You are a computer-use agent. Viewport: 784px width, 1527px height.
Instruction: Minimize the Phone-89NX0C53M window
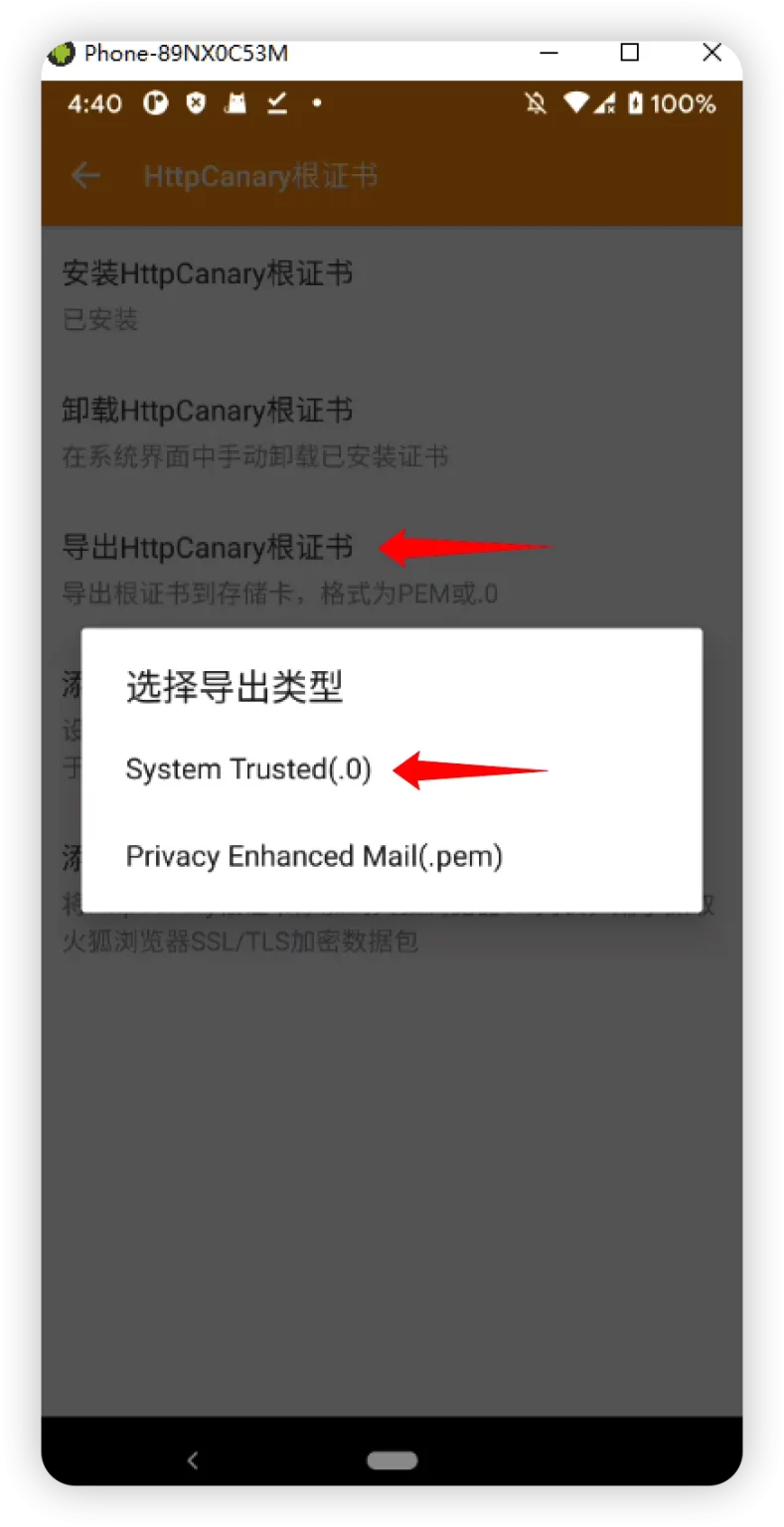[548, 54]
